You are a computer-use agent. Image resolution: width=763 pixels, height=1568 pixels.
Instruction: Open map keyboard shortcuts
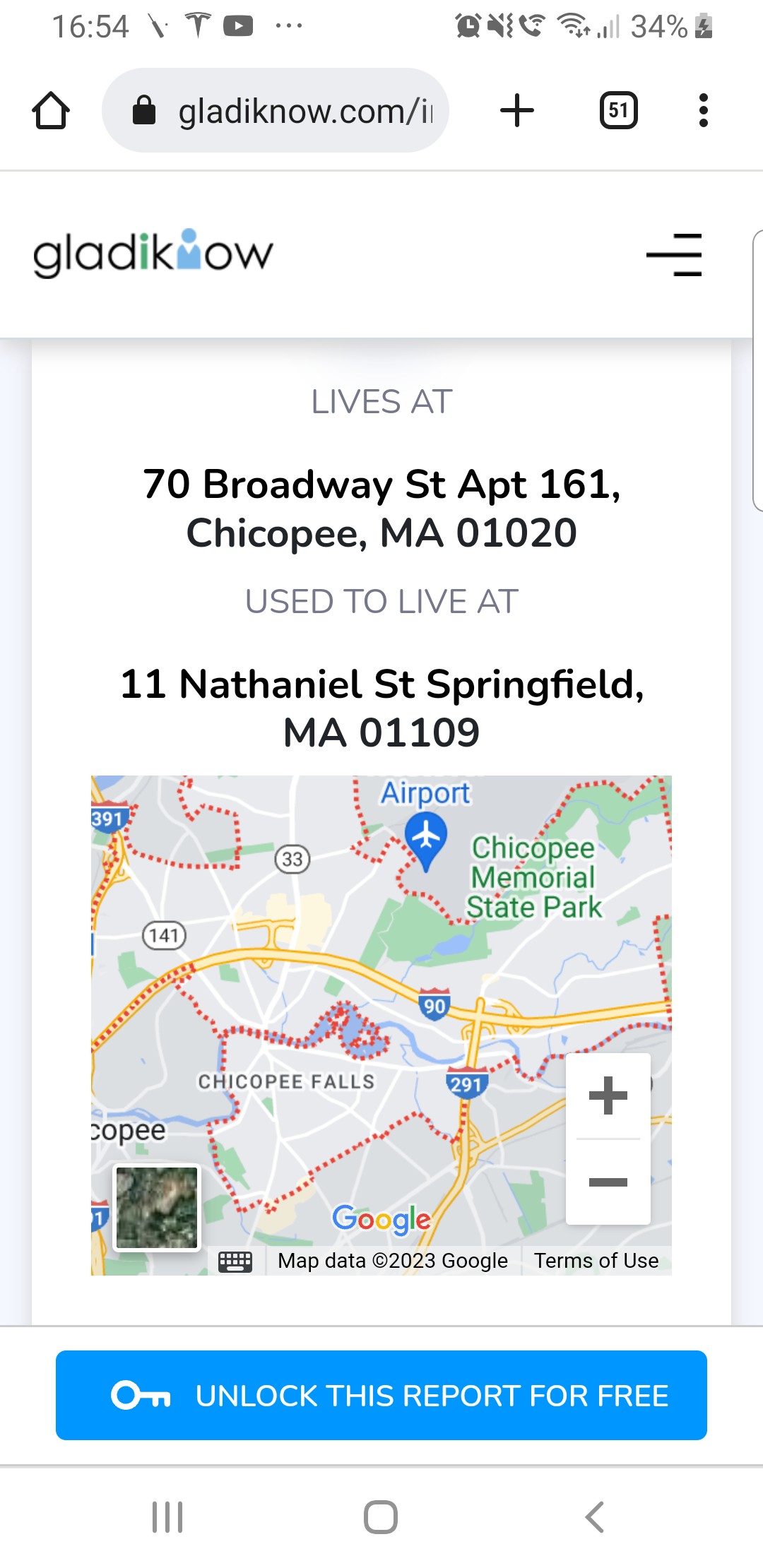(235, 1261)
